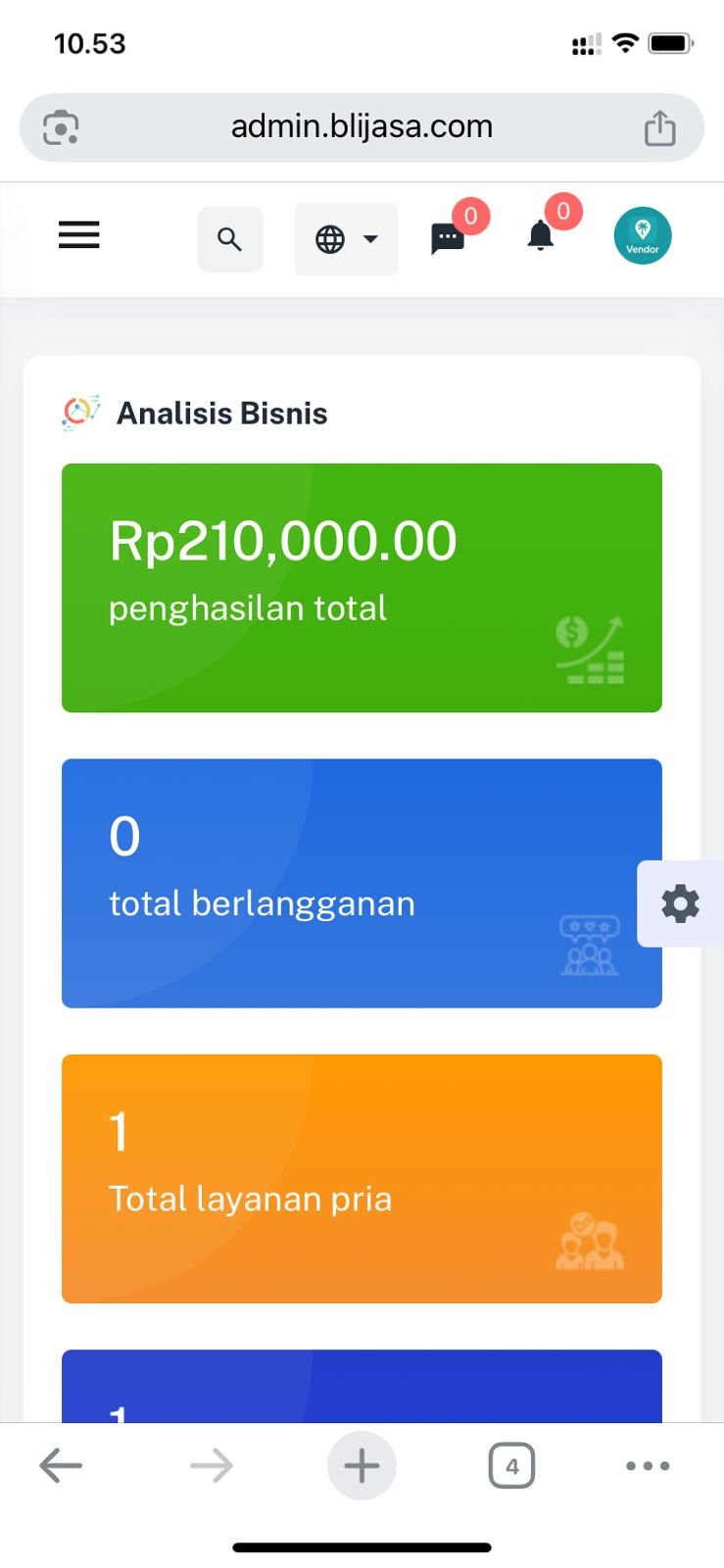Toggle the hamburger navigation menu open
The width and height of the screenshot is (724, 1568).
coord(78,235)
